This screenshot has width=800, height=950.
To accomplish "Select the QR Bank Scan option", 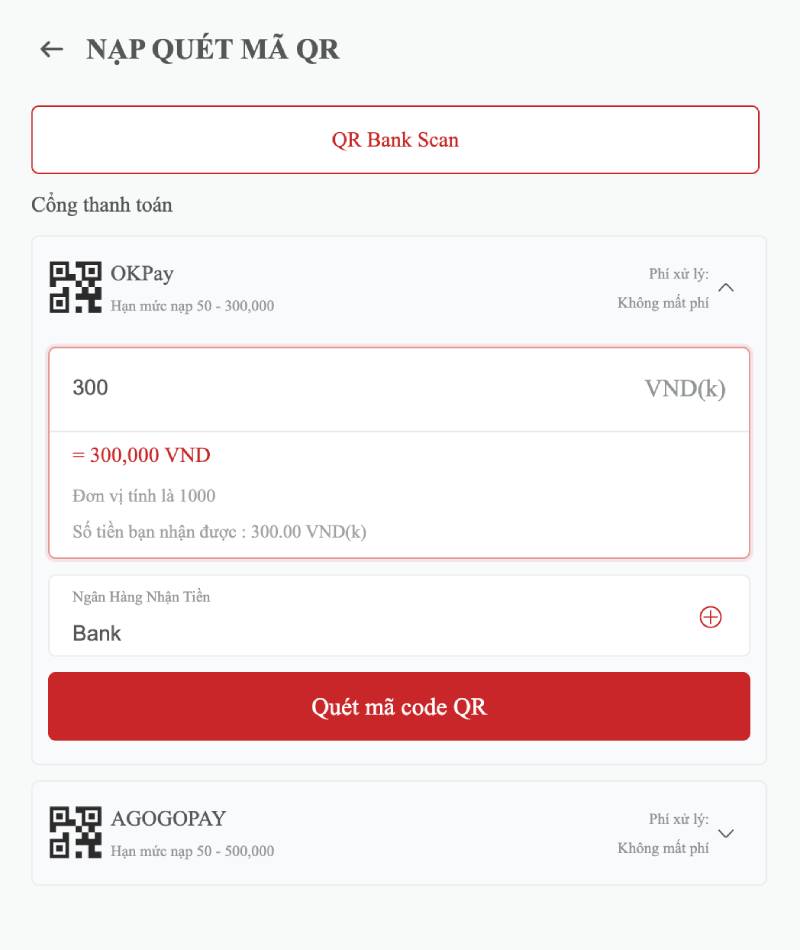I will pos(395,140).
